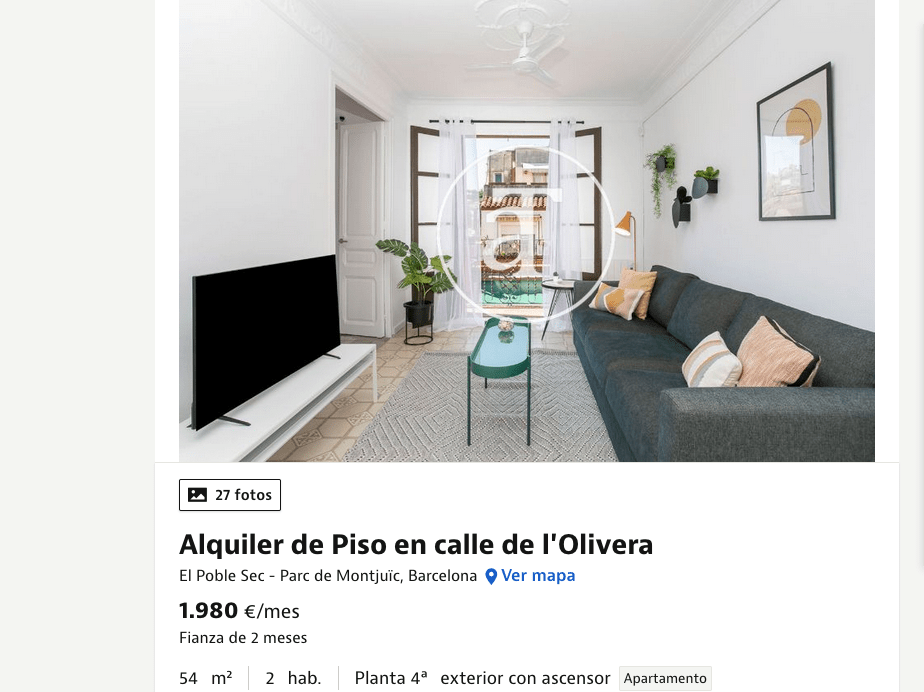Open the apartment living room photo
Image resolution: width=924 pixels, height=692 pixels.
click(526, 230)
